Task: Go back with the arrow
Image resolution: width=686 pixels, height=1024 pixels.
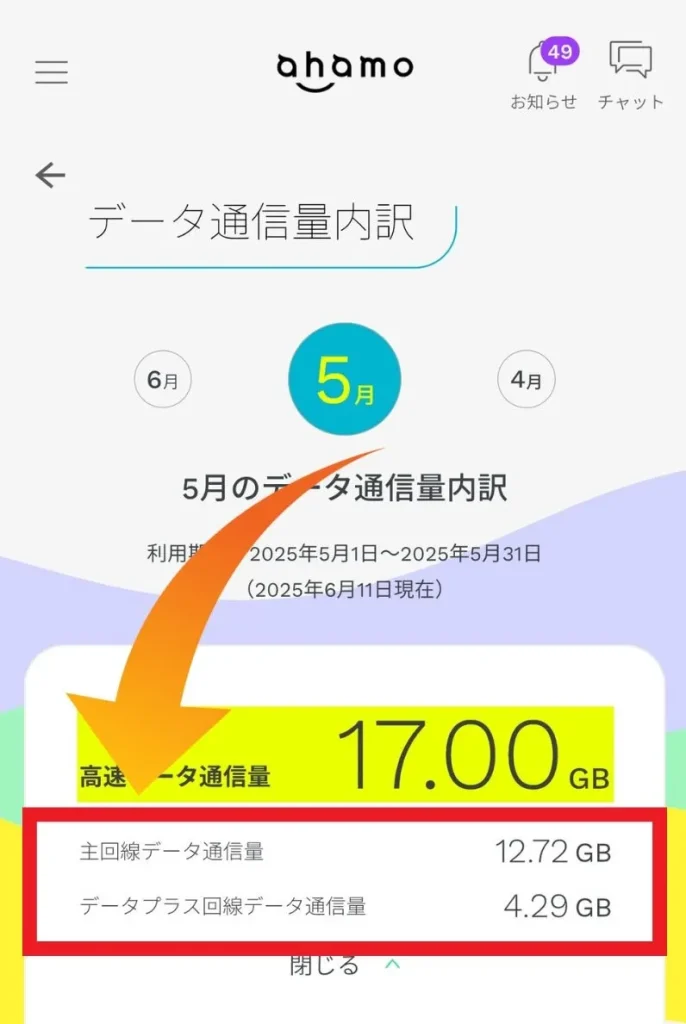Action: 50,176
